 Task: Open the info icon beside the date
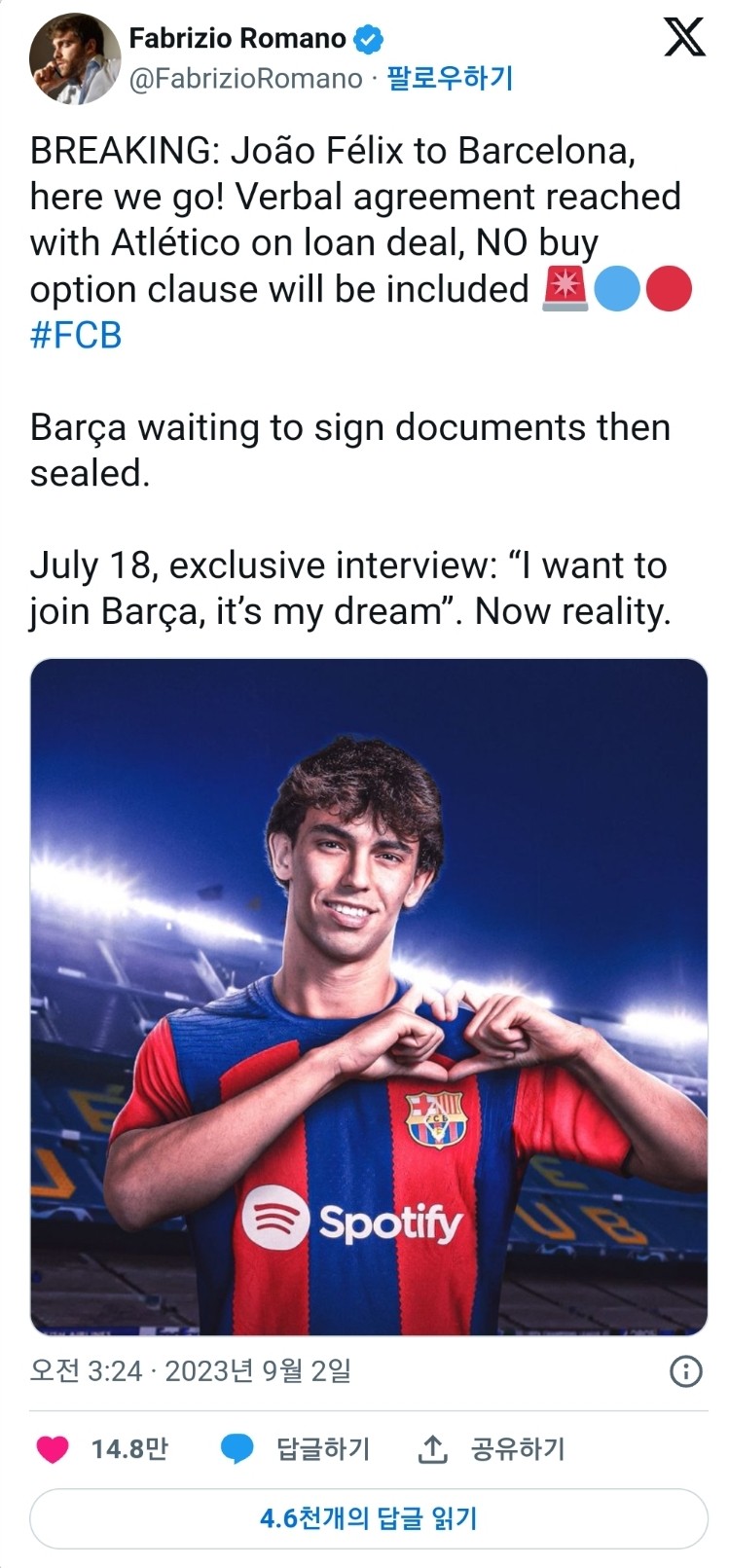click(x=686, y=1371)
